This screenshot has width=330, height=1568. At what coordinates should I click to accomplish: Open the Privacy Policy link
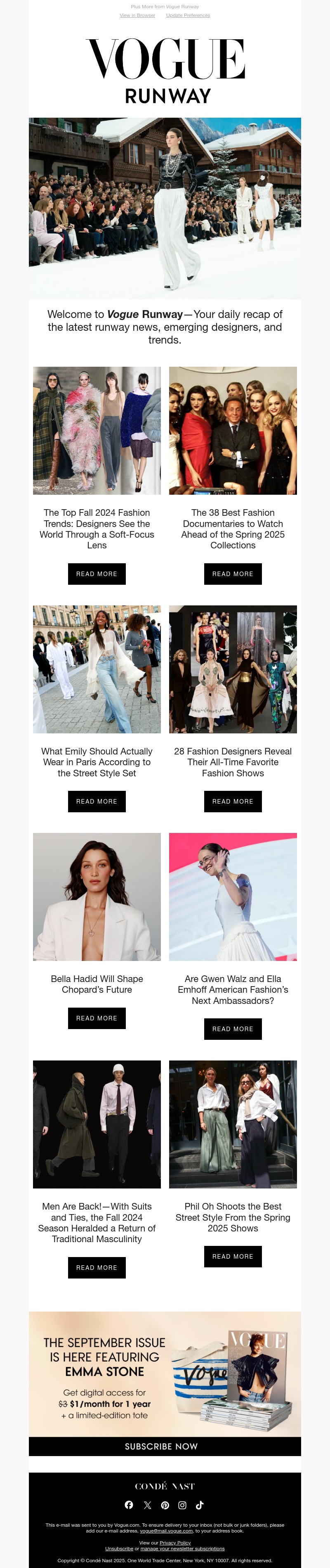point(175,1543)
